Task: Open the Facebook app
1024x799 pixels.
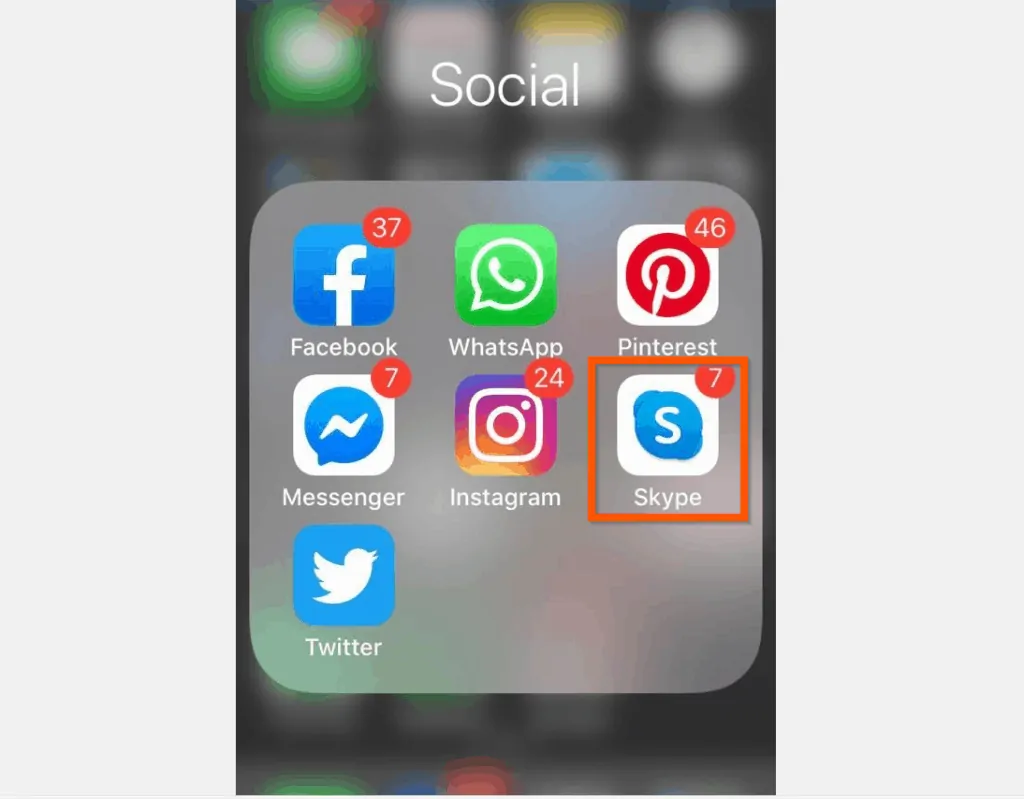Action: [343, 275]
